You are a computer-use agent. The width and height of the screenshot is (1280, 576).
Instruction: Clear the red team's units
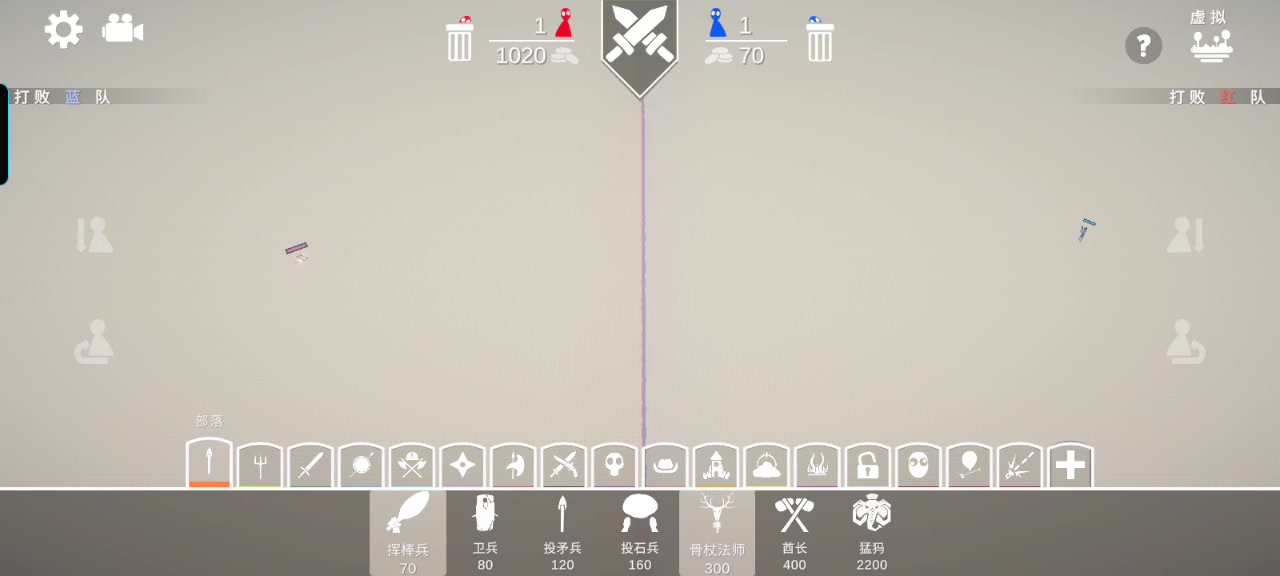459,40
